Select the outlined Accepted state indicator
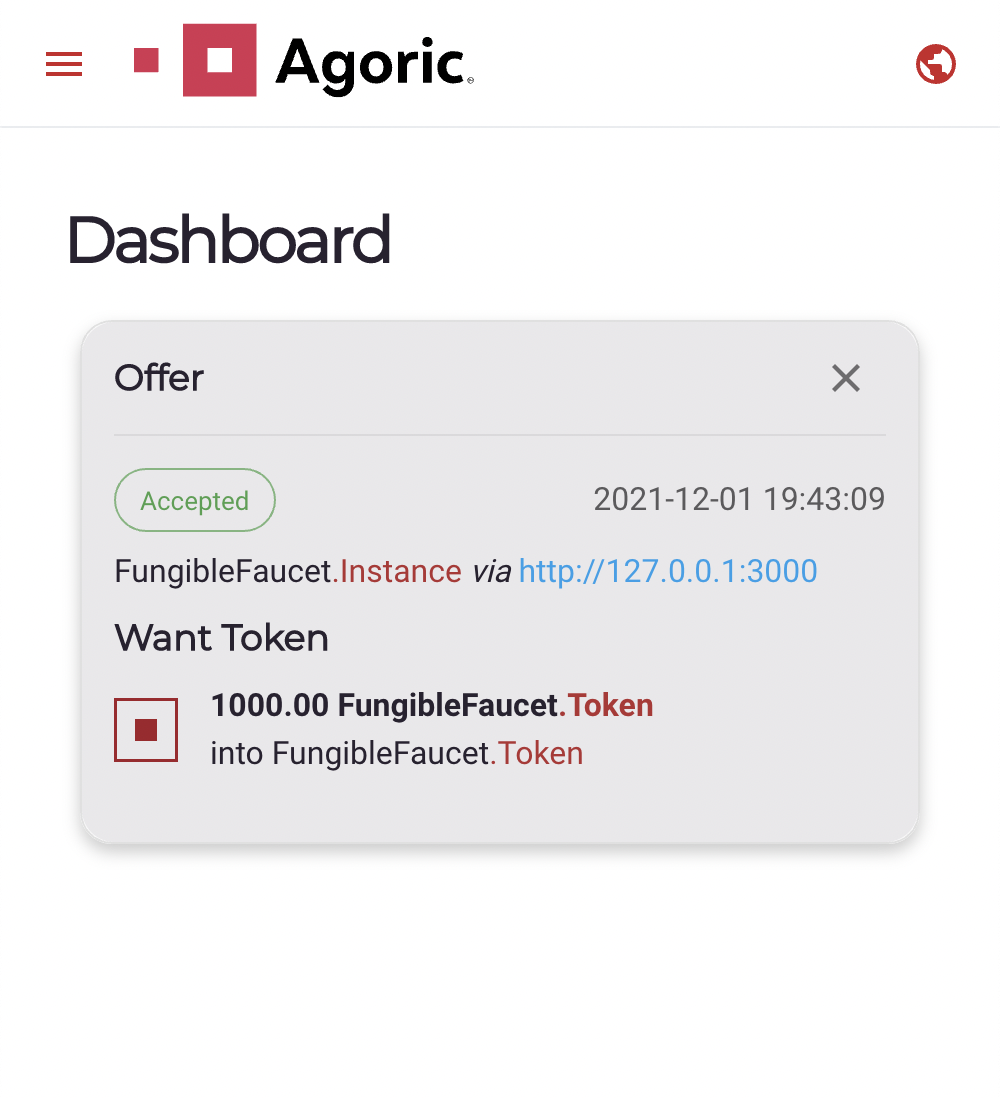Screen dimensions: 1000x1098 [x=194, y=500]
